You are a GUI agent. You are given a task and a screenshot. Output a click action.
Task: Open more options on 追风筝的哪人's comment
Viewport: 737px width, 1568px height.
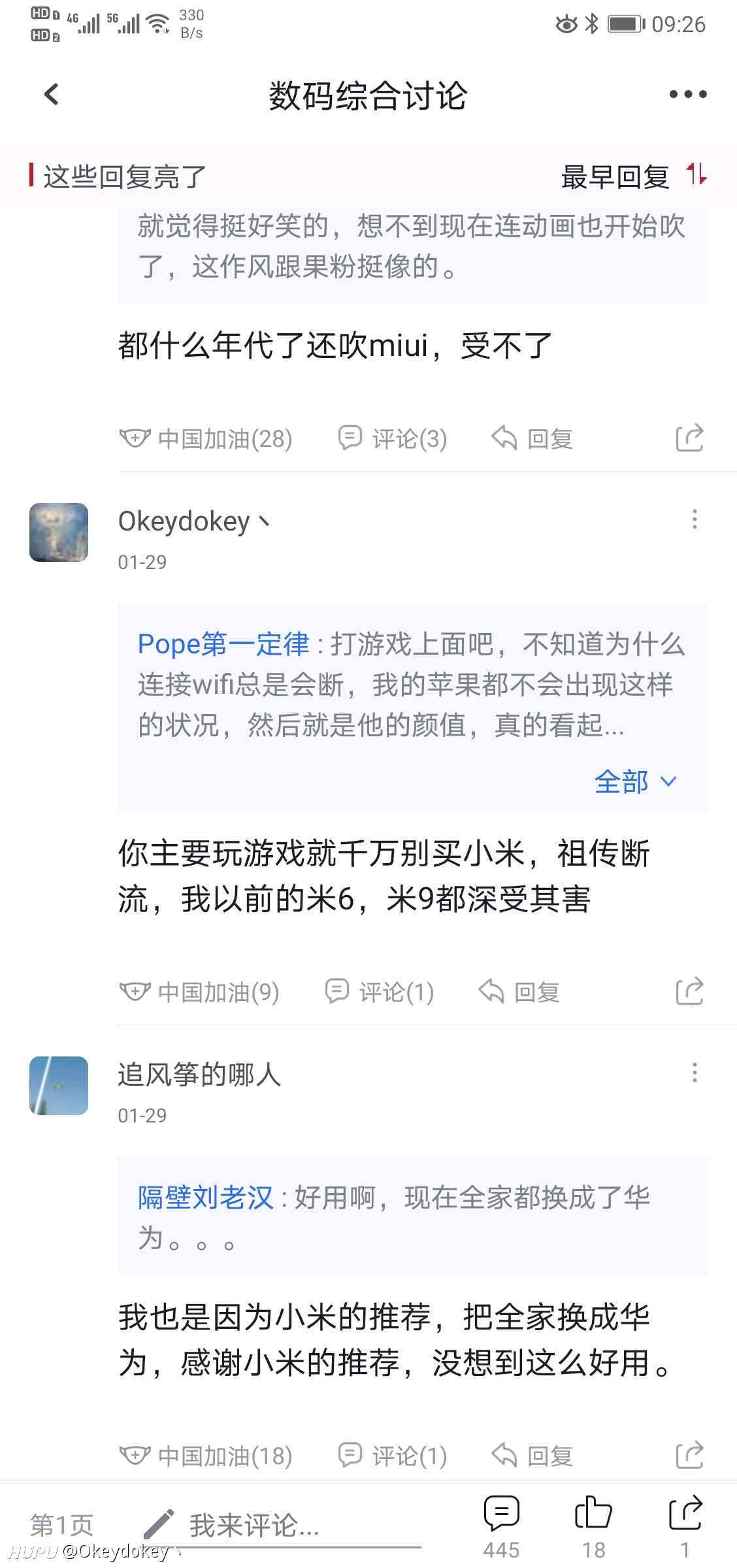[x=695, y=1073]
